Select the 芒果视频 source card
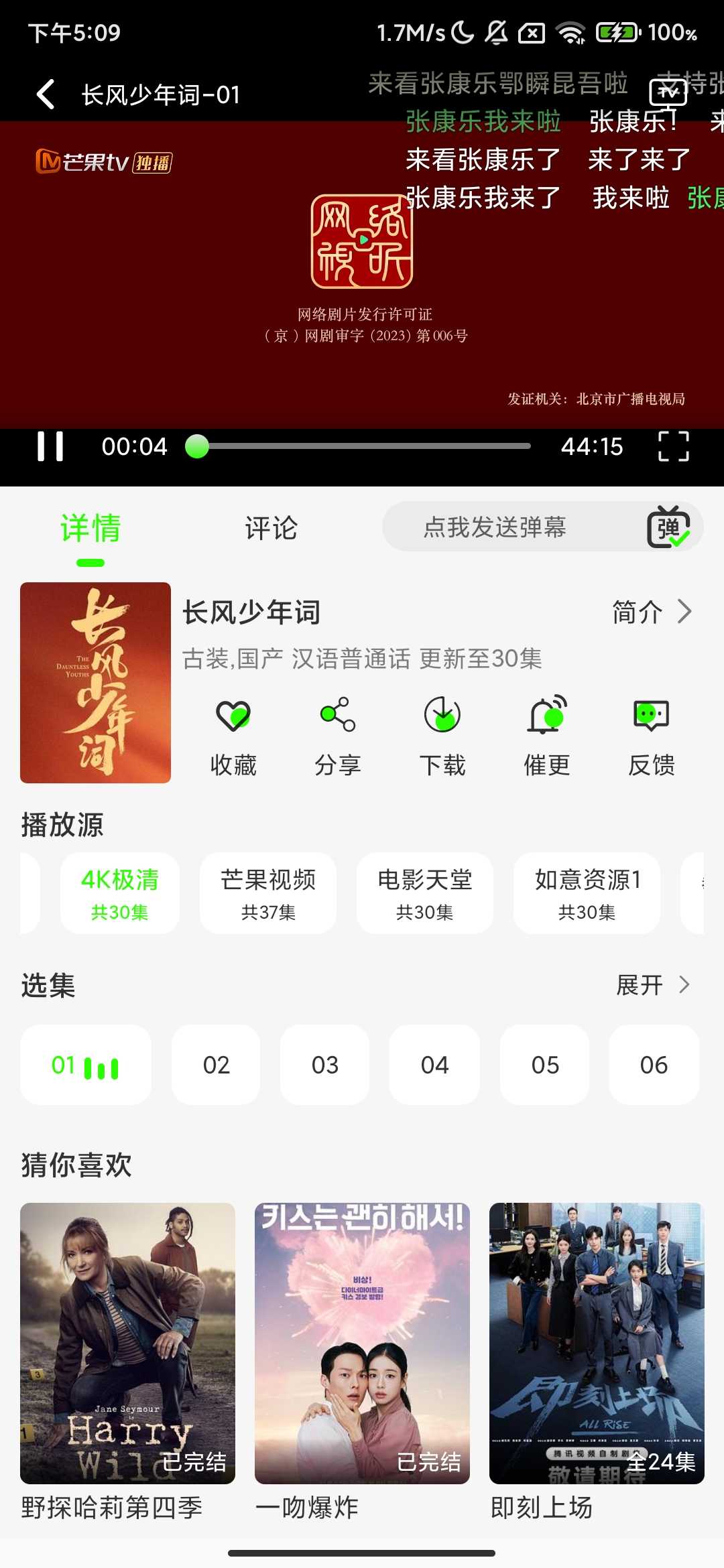Viewport: 724px width, 1568px height. (x=267, y=894)
